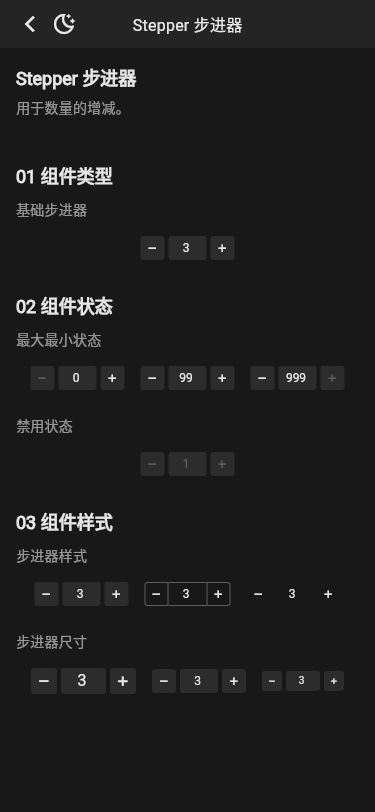Decrease the outlined stepper under 步进器样式
Screen dimensions: 375x812
pos(156,594)
